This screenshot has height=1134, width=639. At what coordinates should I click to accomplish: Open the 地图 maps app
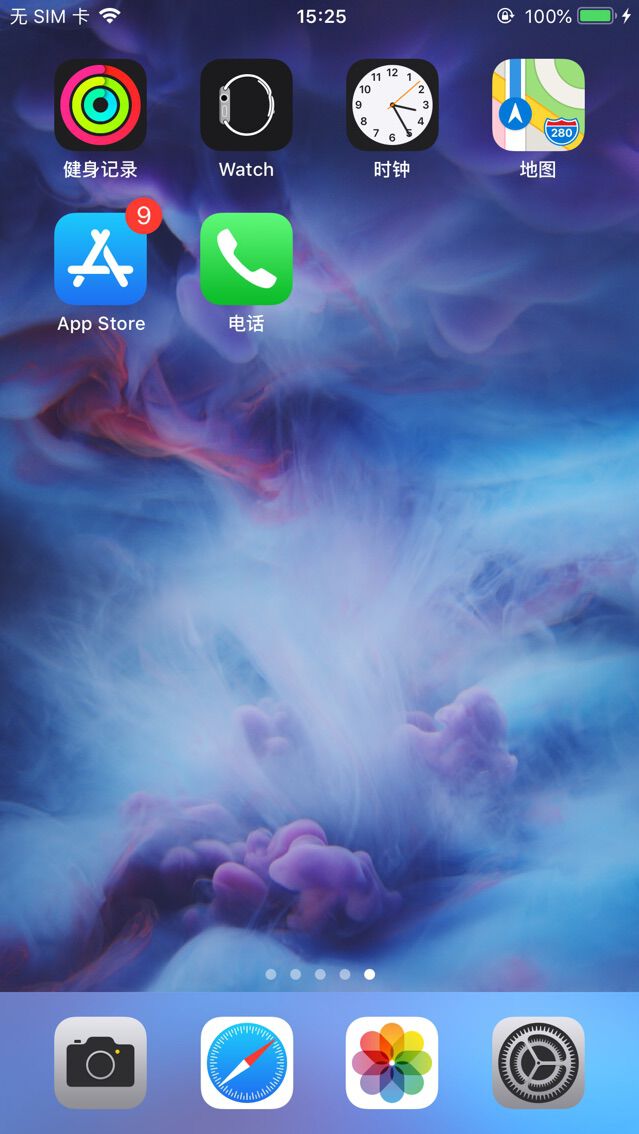(539, 105)
